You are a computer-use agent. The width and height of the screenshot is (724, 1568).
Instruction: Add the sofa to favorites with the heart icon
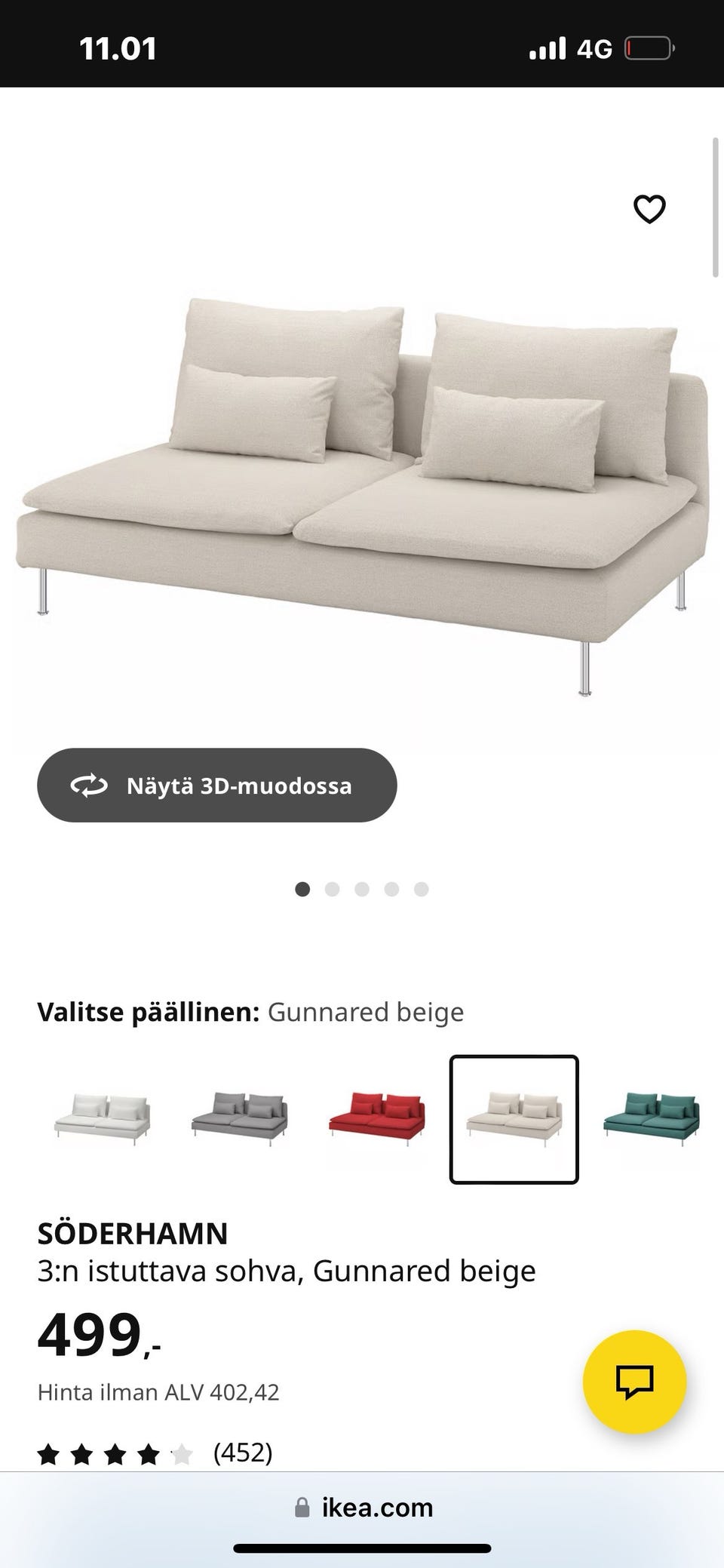coord(649,209)
